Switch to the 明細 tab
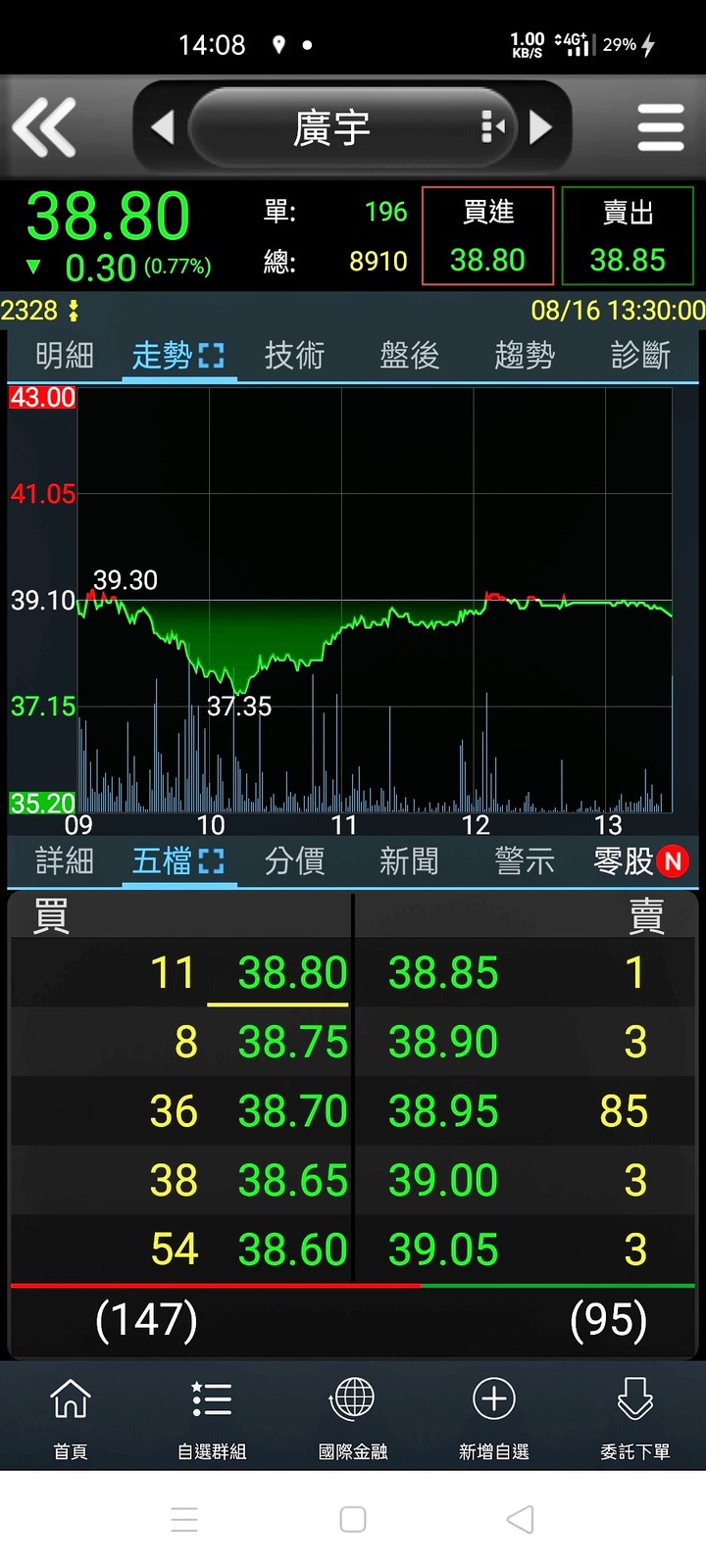706x1568 pixels. click(65, 355)
